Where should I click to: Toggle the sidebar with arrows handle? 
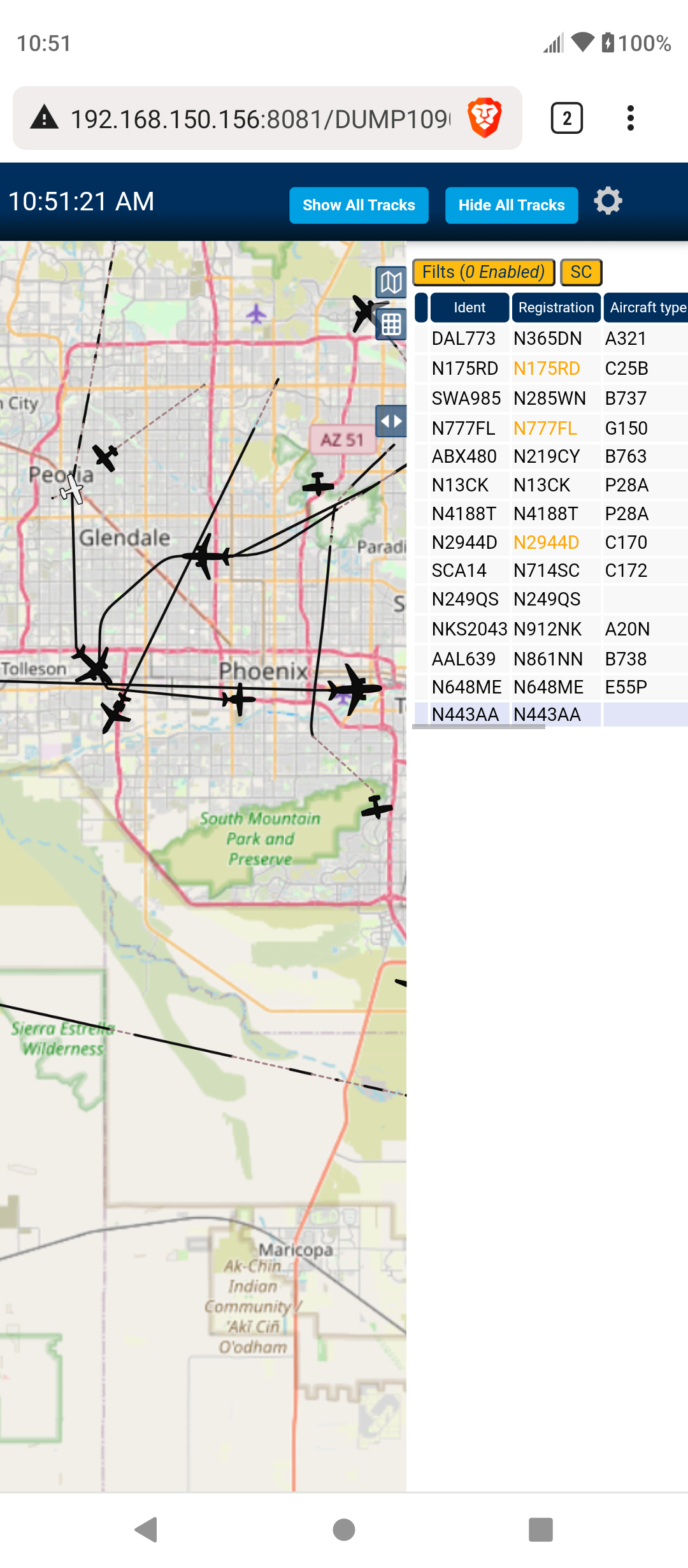coord(391,421)
